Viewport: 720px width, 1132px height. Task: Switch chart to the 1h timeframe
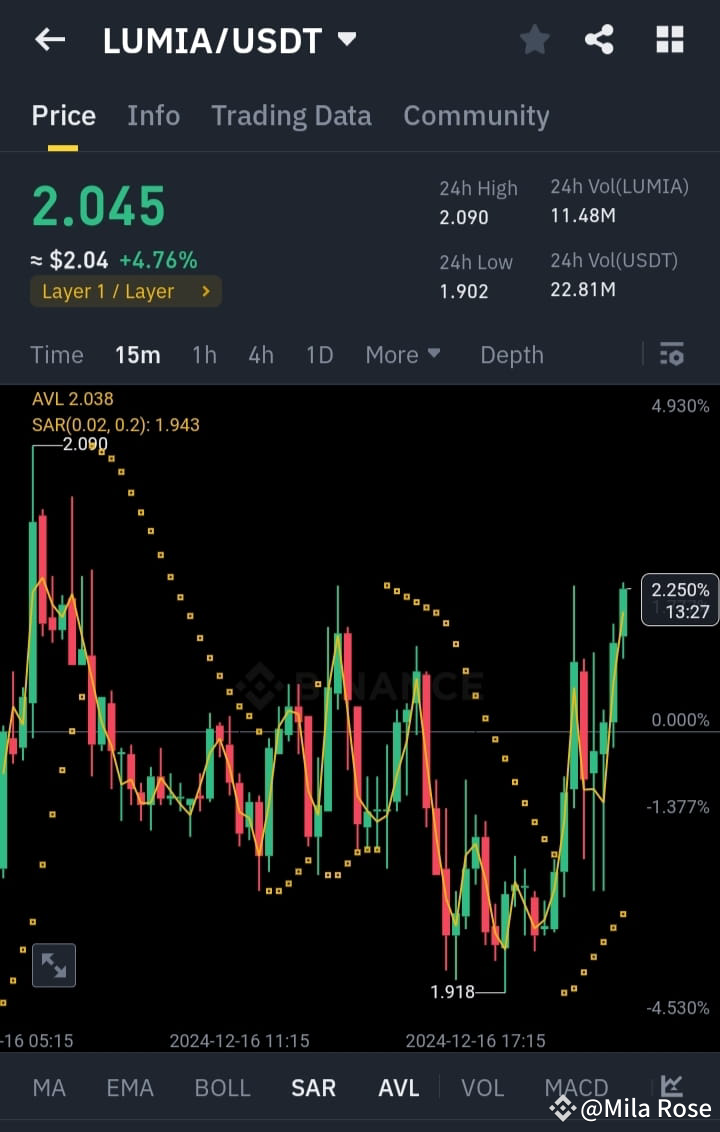[x=204, y=354]
